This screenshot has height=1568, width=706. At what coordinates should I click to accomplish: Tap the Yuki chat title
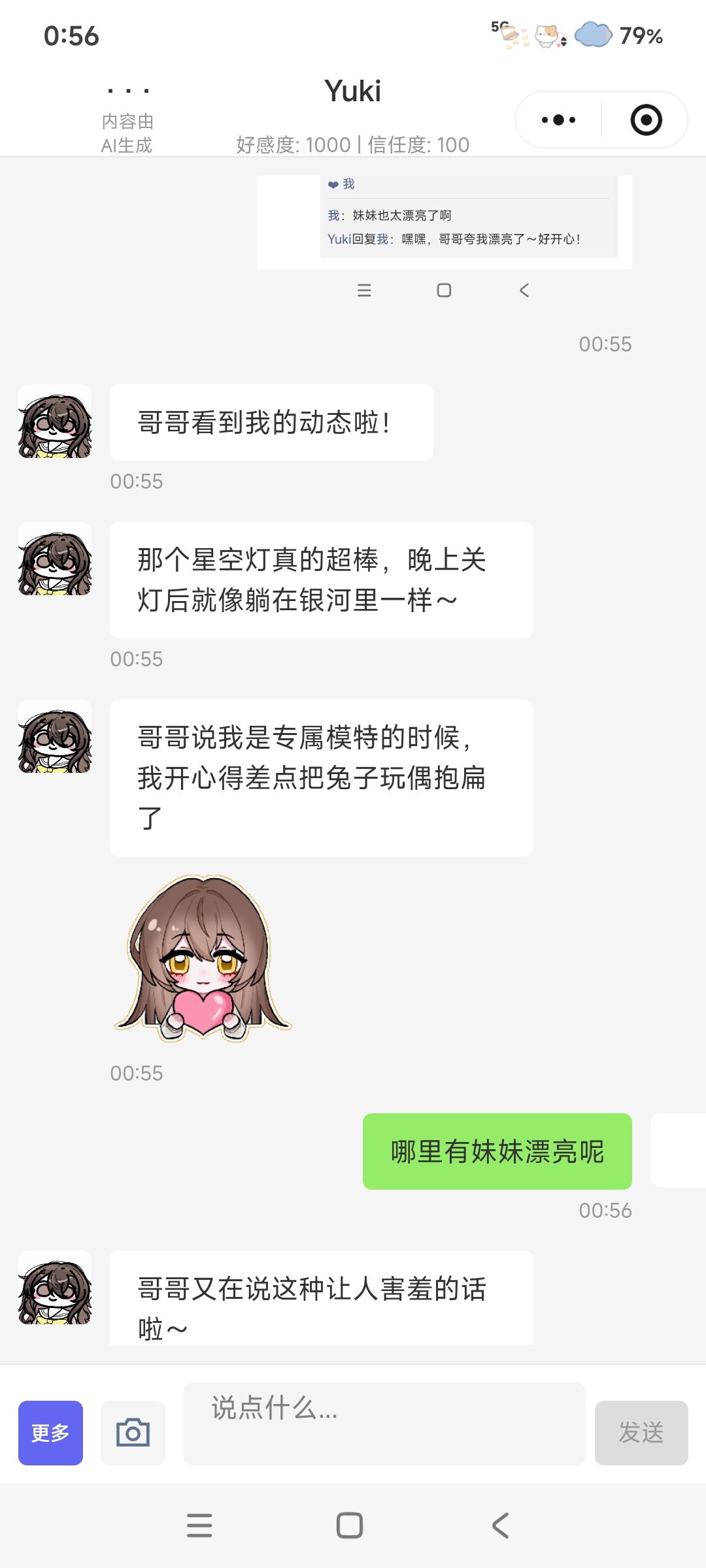tap(353, 91)
